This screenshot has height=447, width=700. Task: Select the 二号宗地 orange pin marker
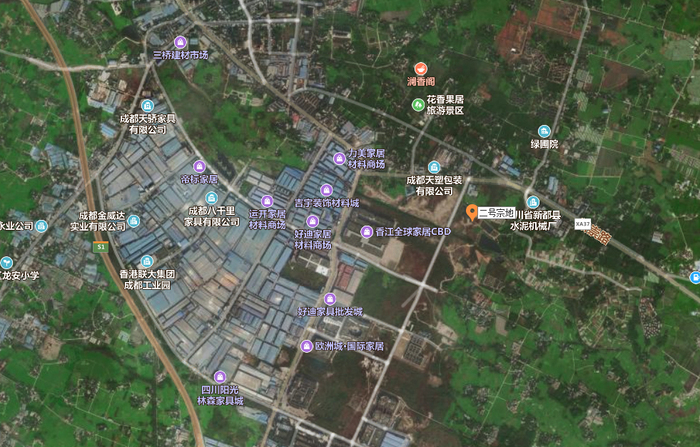472,212
